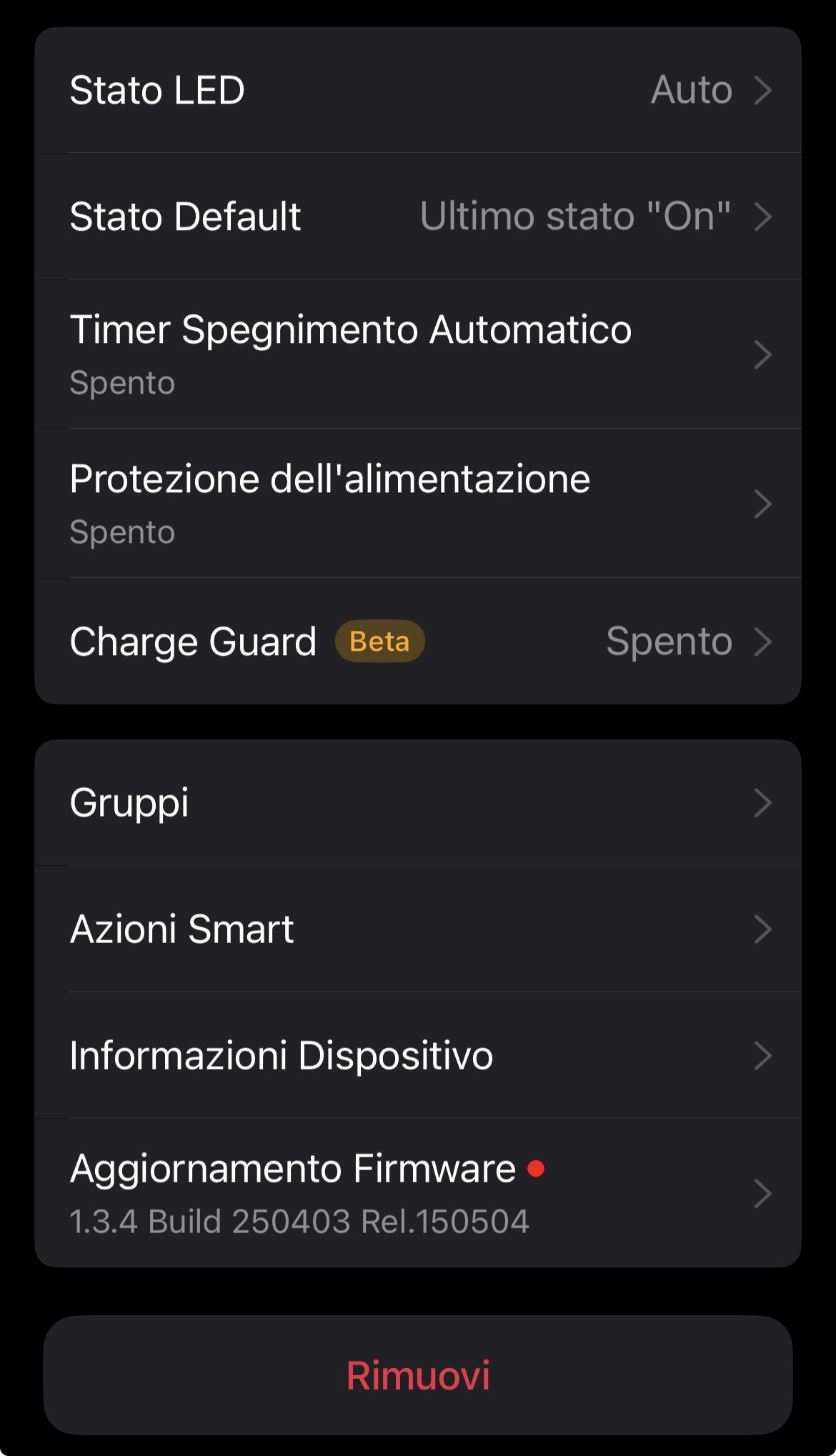Viewport: 836px width, 1456px height.
Task: Open the Charge Guard beta setting
Action: pos(418,641)
